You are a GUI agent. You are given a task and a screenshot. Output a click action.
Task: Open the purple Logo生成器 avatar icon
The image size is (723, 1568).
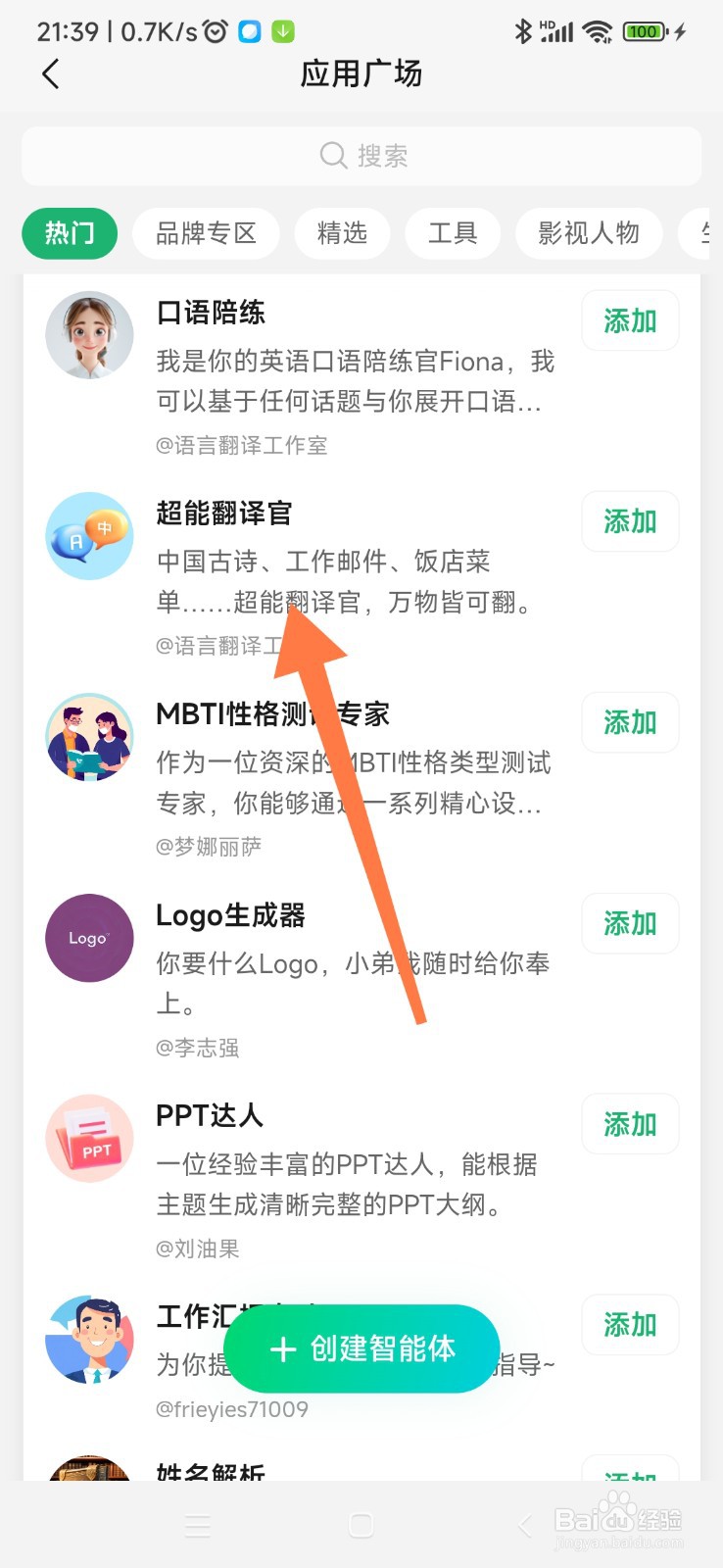coord(89,938)
